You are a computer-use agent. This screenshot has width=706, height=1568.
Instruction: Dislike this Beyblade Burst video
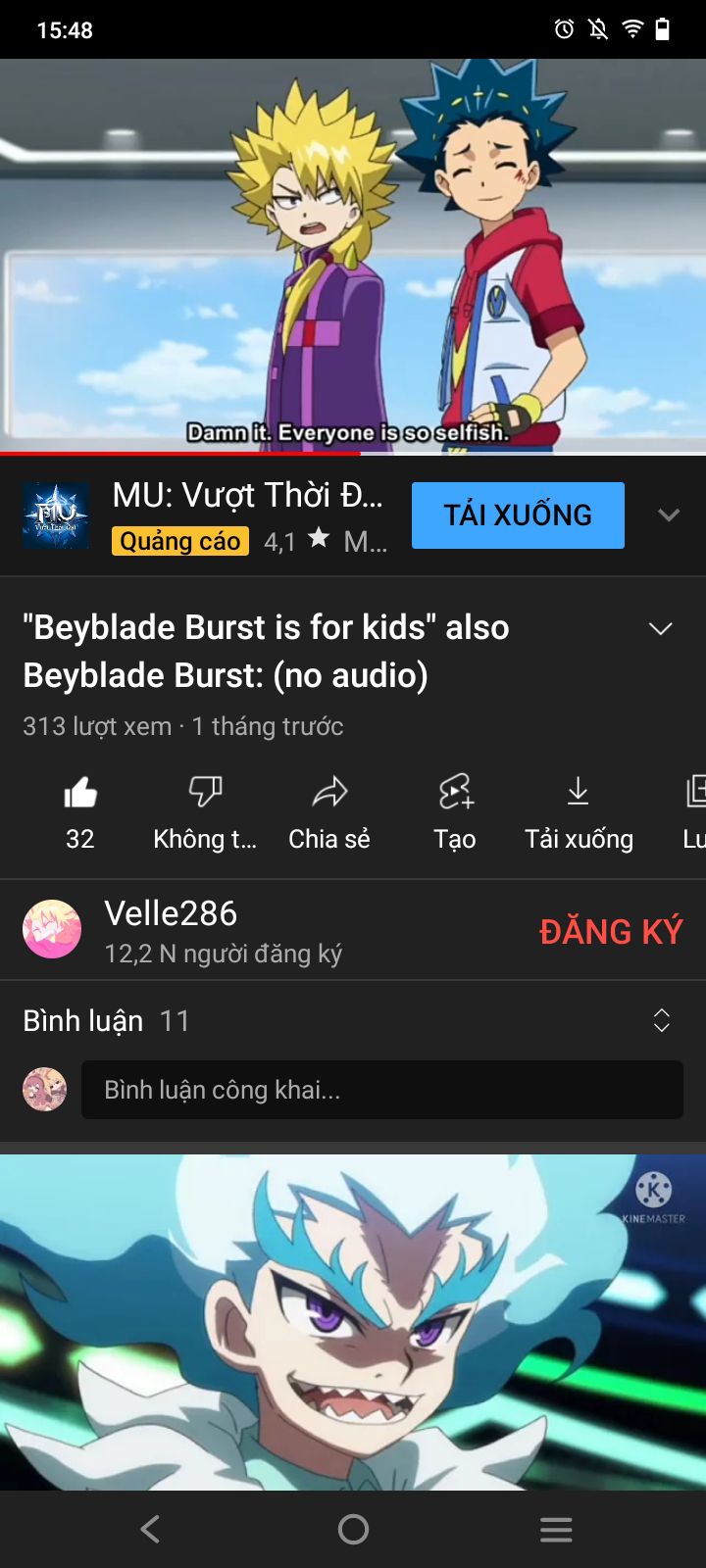tap(205, 809)
